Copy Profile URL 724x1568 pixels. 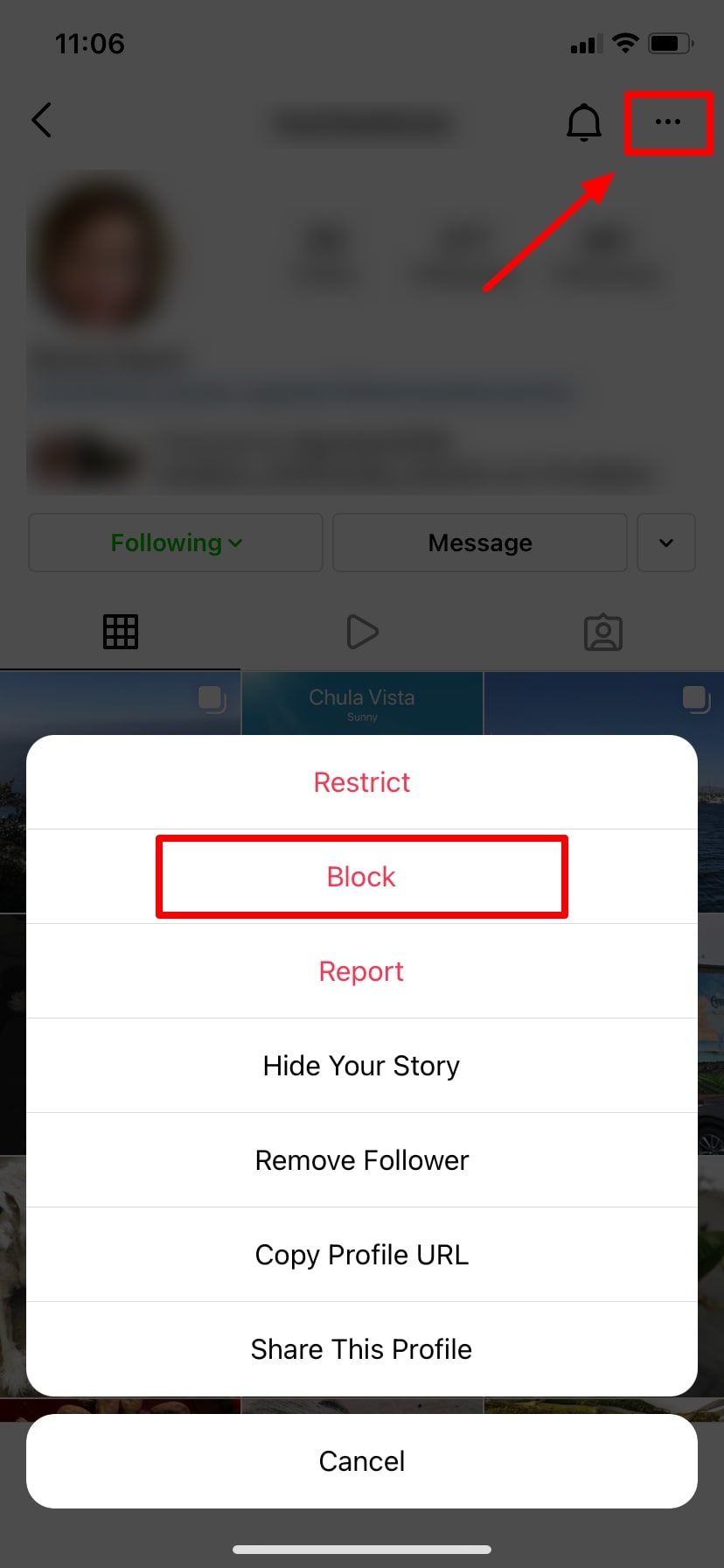362,1255
